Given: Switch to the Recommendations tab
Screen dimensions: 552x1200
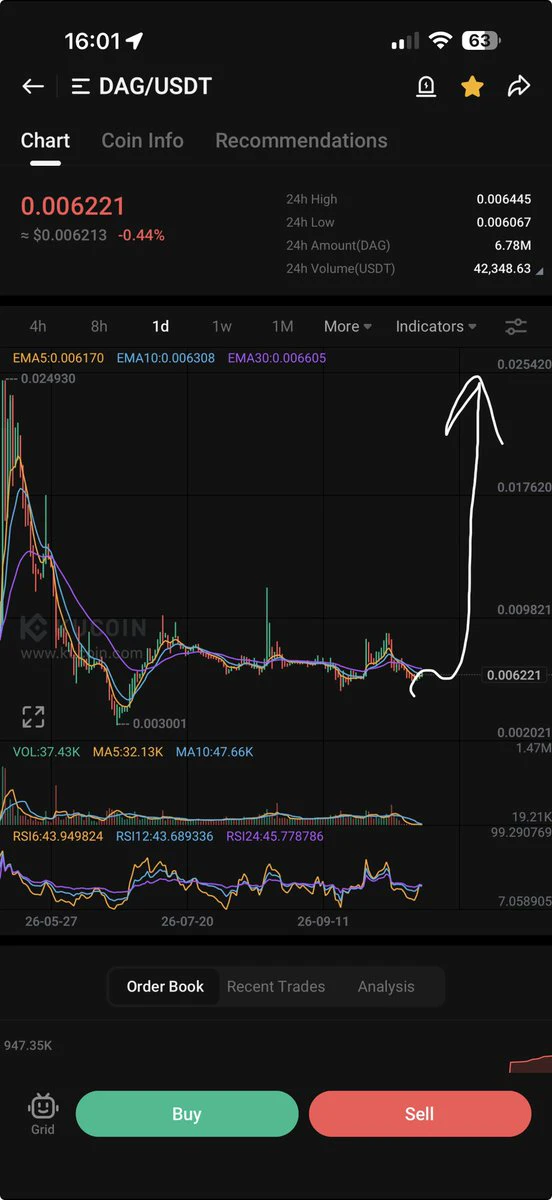Looking at the screenshot, I should click(301, 141).
